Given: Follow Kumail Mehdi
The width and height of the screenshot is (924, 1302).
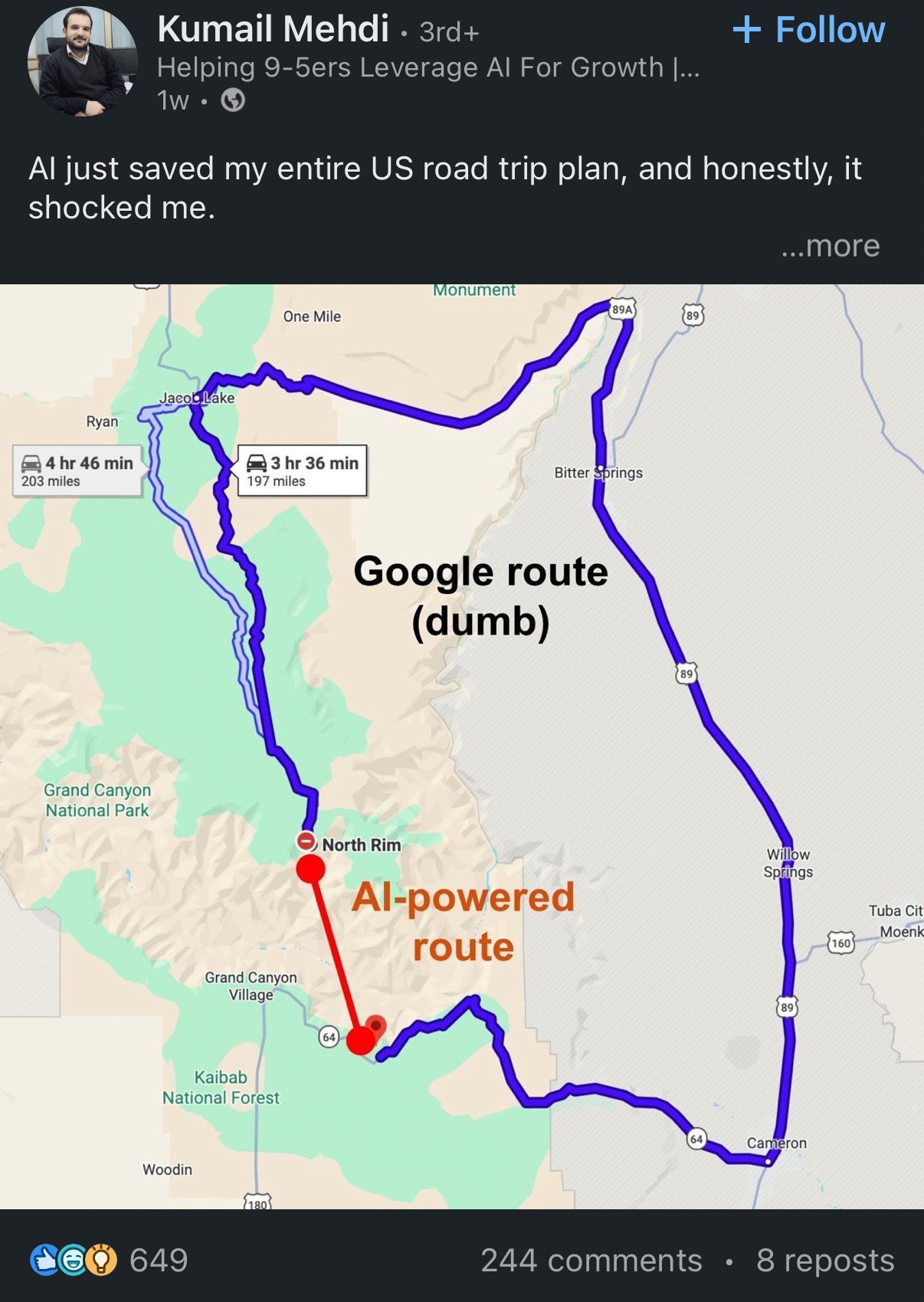Looking at the screenshot, I should pyautogui.click(x=809, y=31).
